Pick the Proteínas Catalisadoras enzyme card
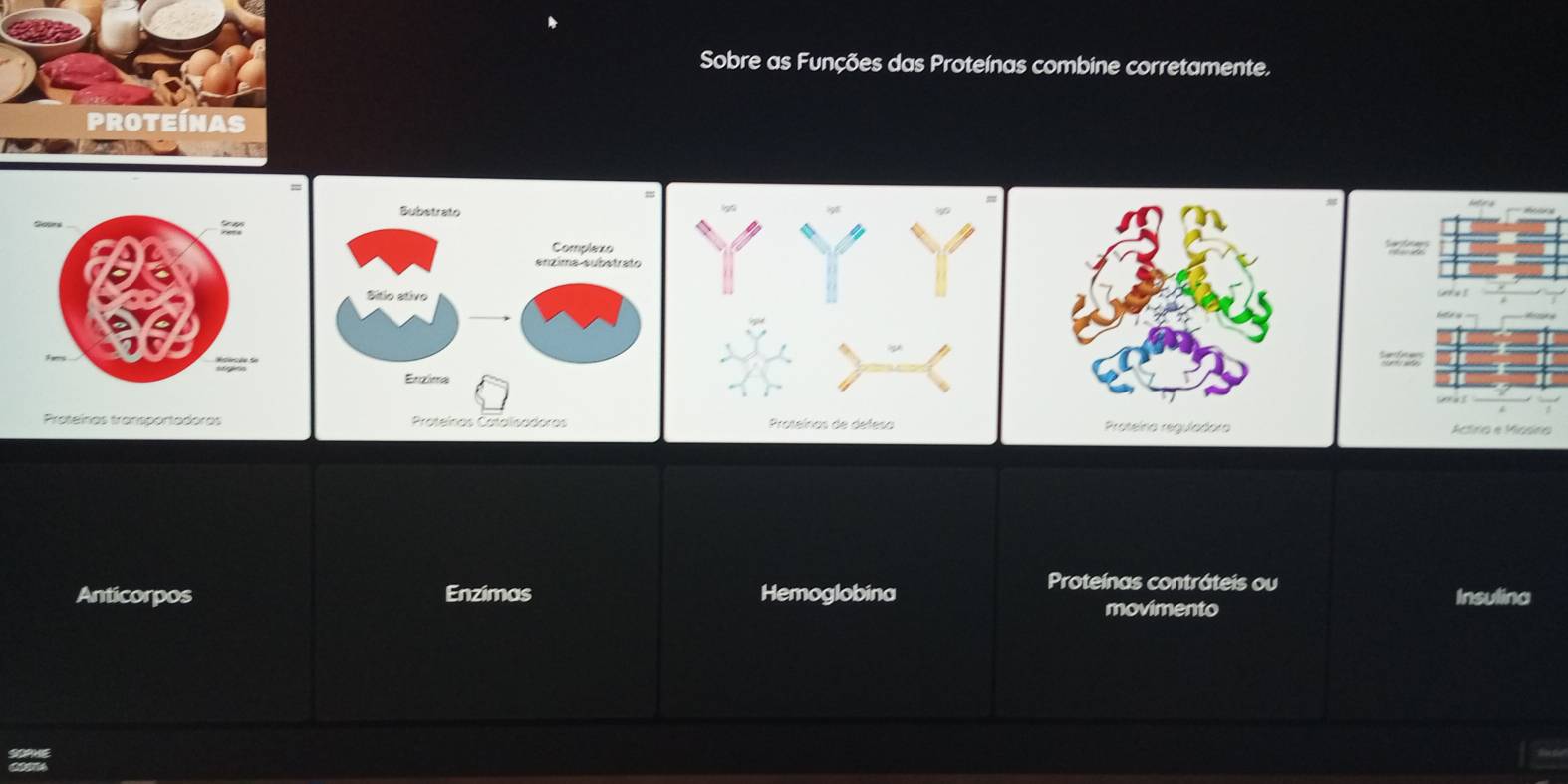The image size is (1568, 784). (x=487, y=311)
